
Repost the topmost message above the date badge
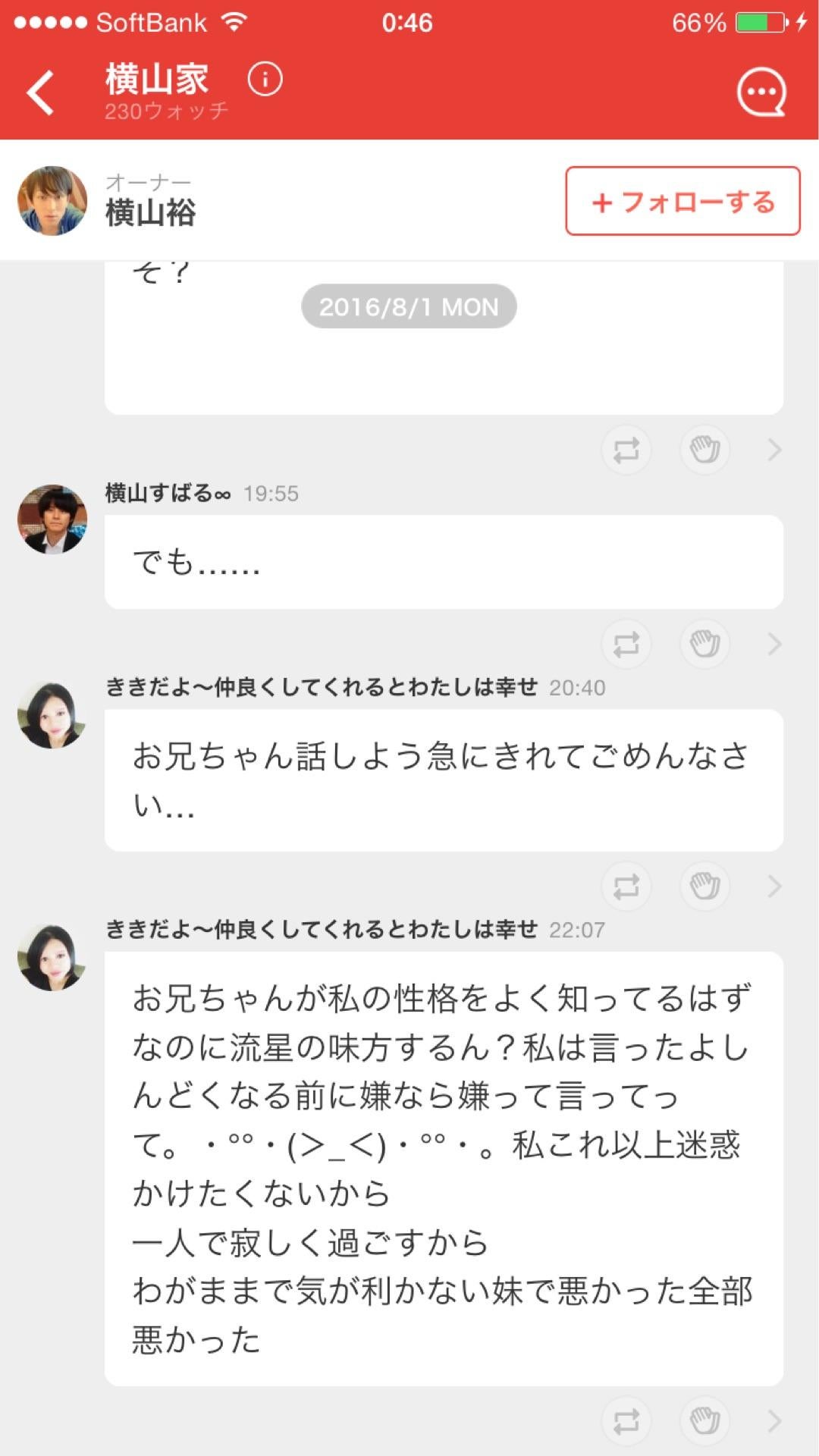click(626, 450)
